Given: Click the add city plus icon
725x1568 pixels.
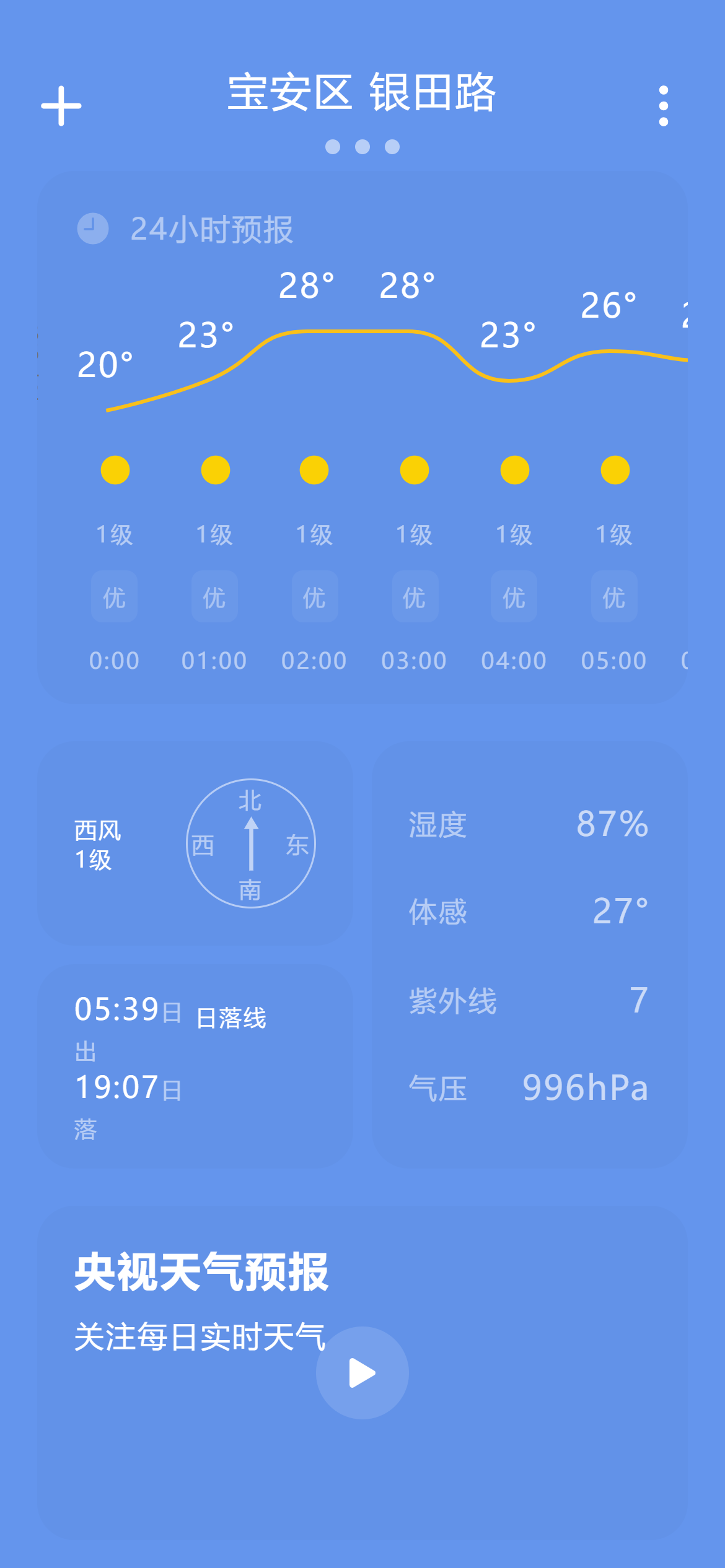Looking at the screenshot, I should pyautogui.click(x=61, y=105).
